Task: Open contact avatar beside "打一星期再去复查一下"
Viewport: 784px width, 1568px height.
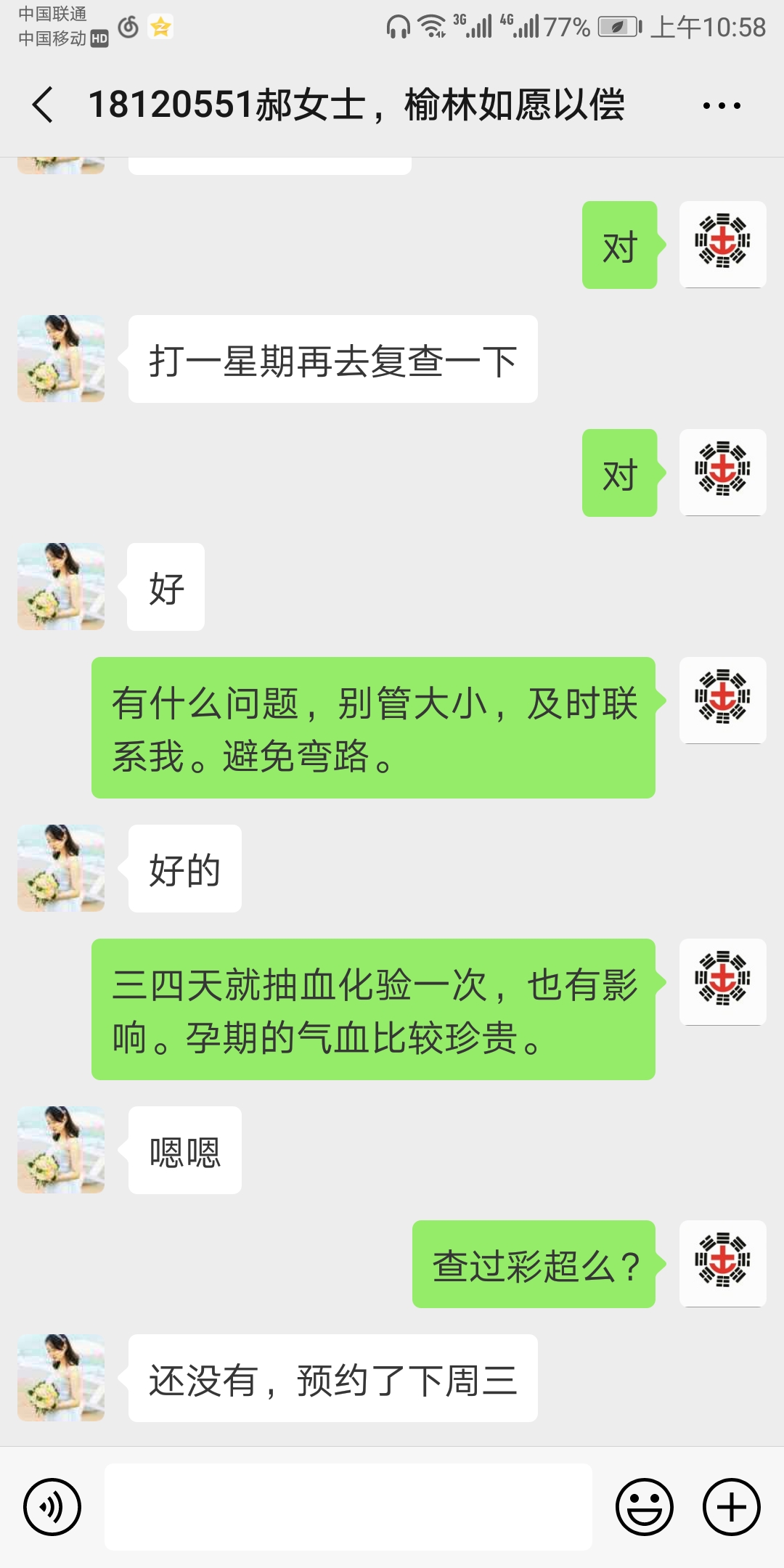Action: pos(61,359)
